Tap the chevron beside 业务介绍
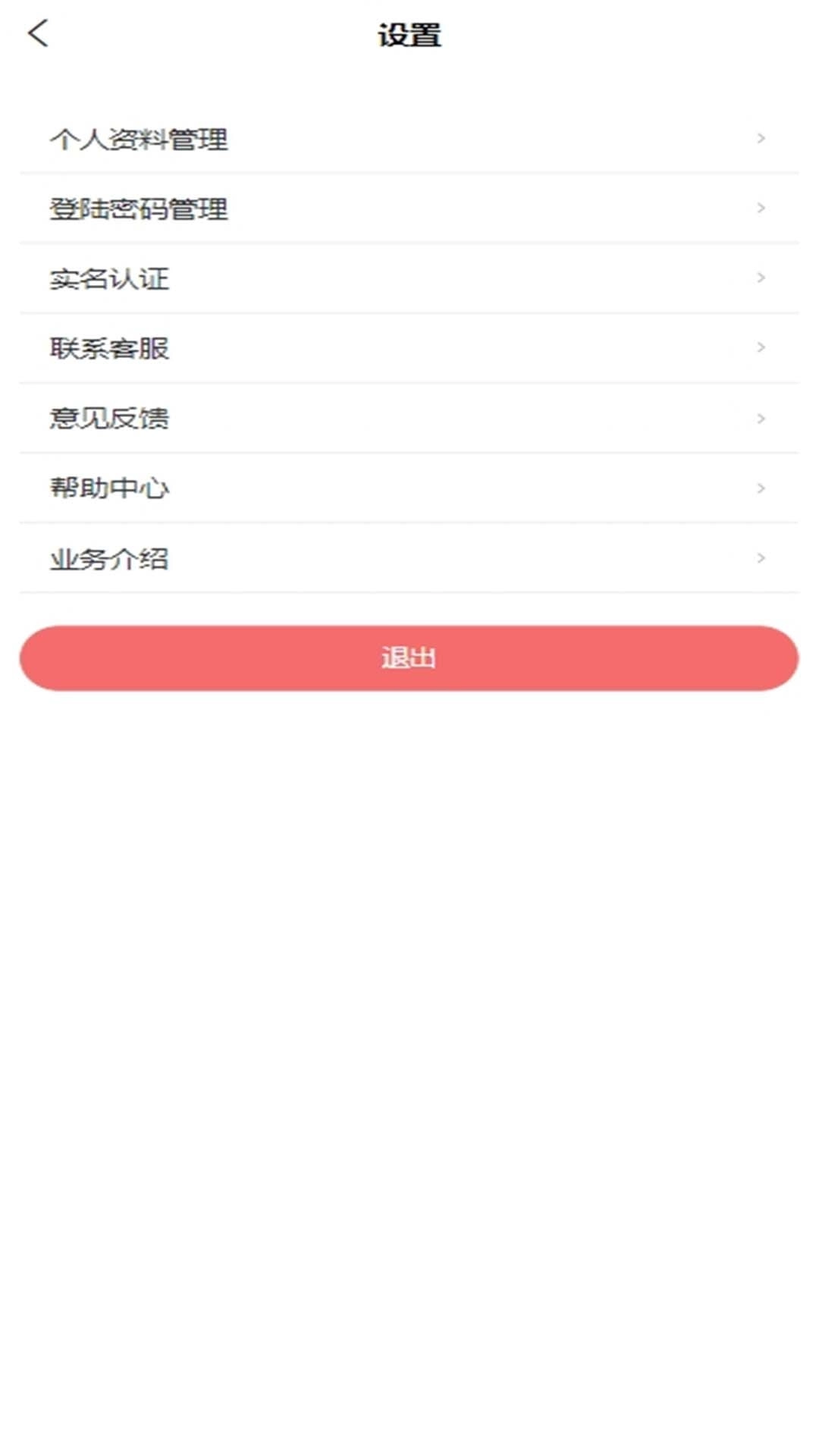 point(761,559)
